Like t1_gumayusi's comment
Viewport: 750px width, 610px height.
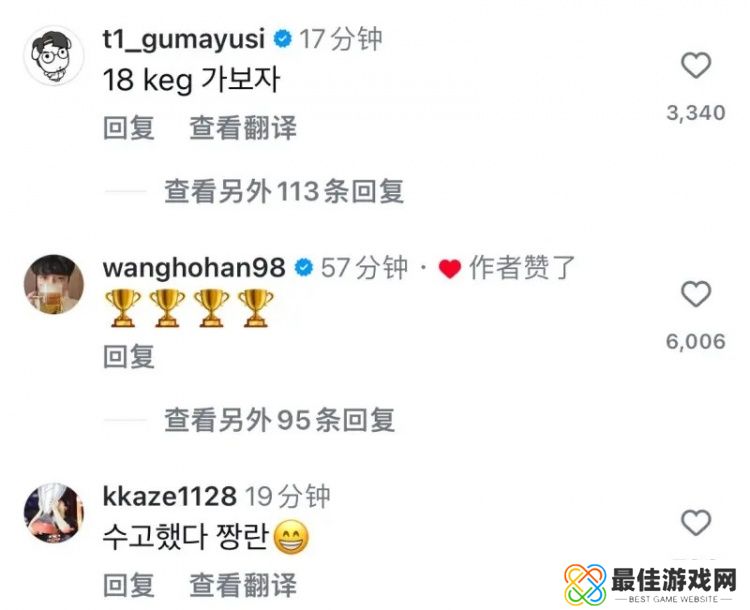695,66
